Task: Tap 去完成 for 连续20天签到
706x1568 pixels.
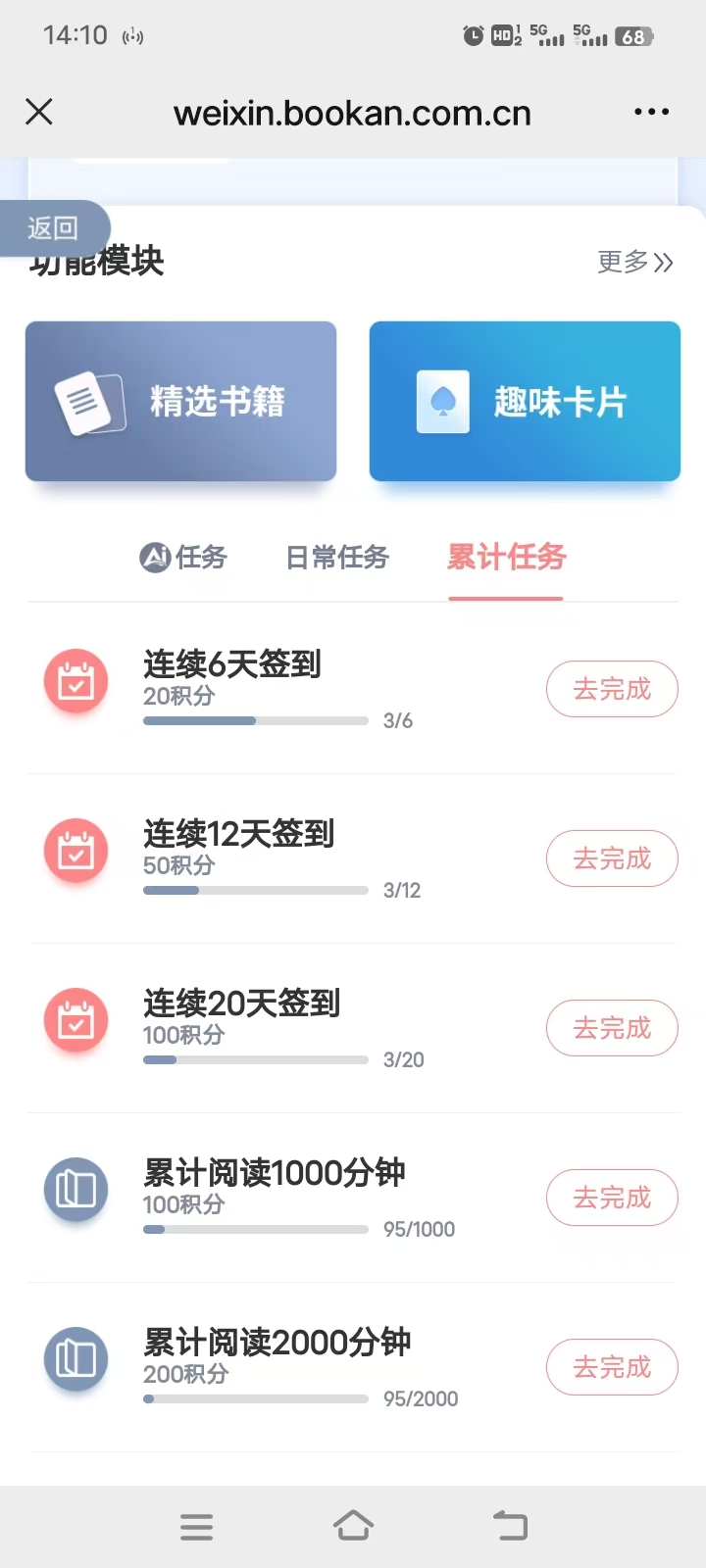Action: [x=612, y=1028]
